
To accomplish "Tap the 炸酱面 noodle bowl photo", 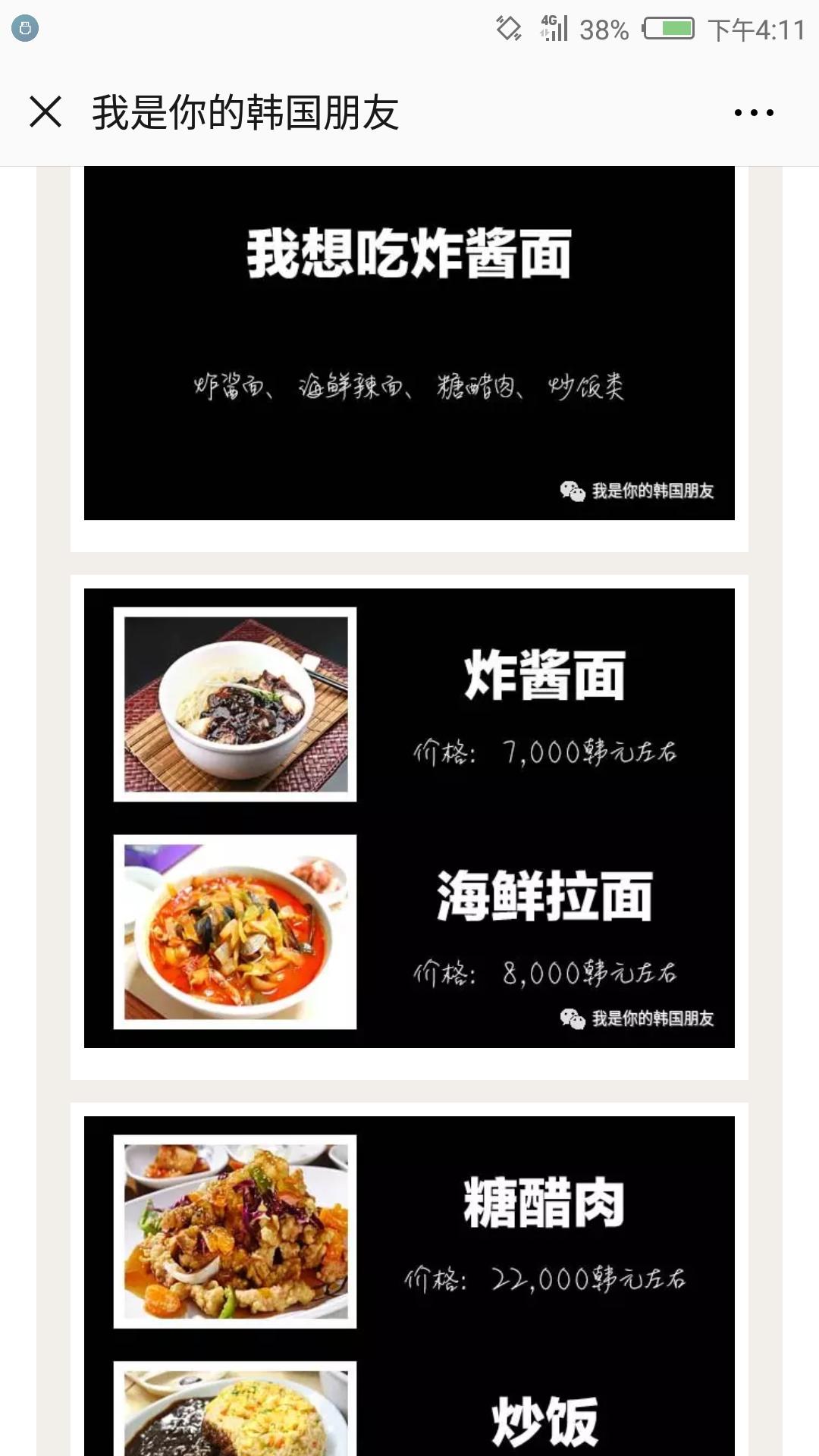I will point(234,701).
